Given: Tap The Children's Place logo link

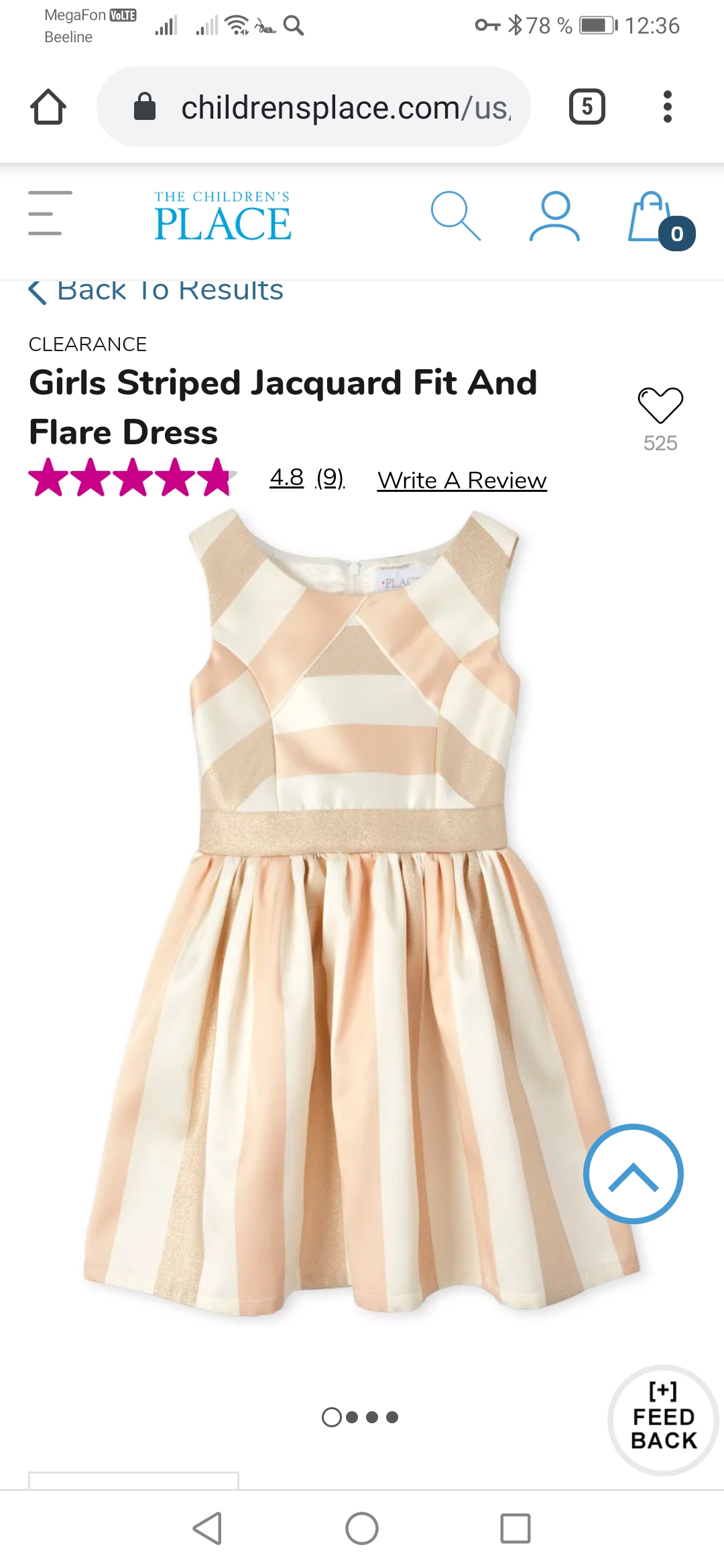Looking at the screenshot, I should (x=223, y=216).
